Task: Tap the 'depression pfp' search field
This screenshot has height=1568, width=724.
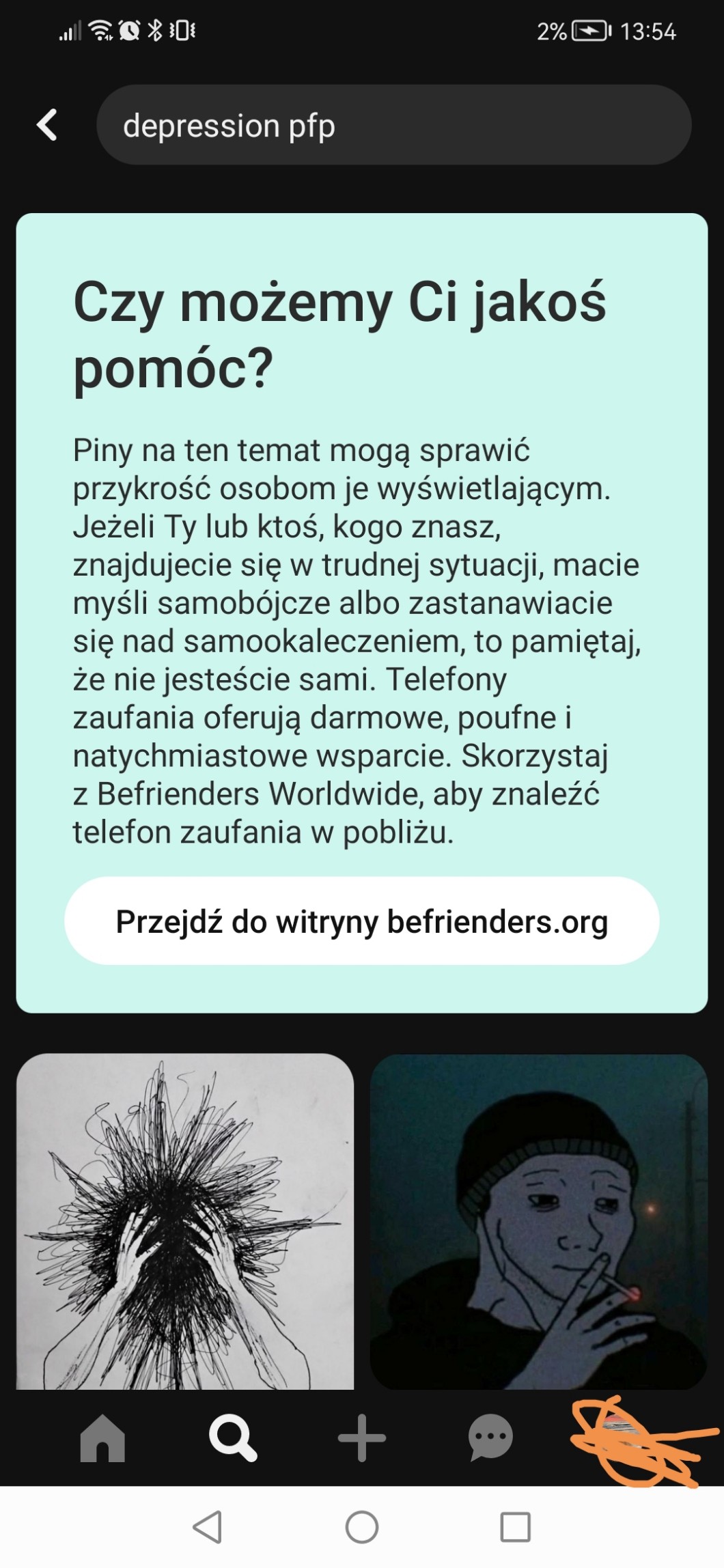Action: click(393, 125)
